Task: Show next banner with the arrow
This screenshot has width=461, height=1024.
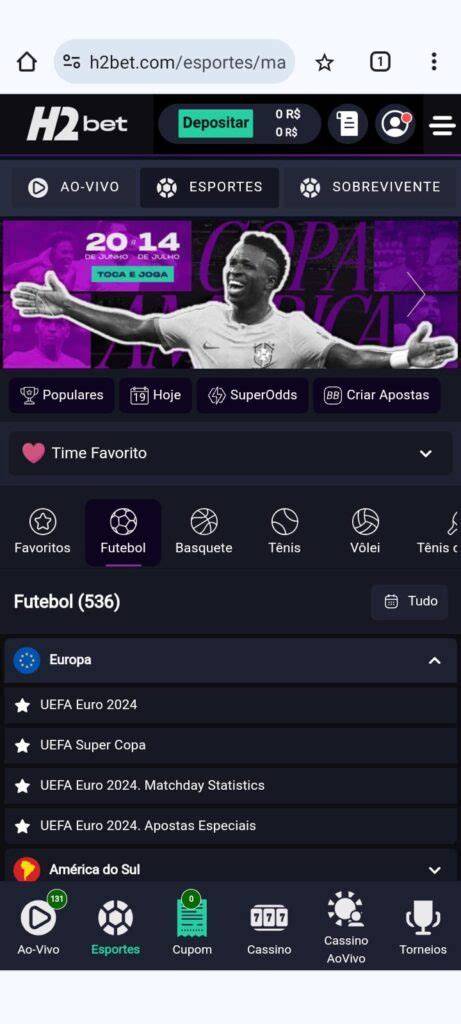Action: point(415,295)
